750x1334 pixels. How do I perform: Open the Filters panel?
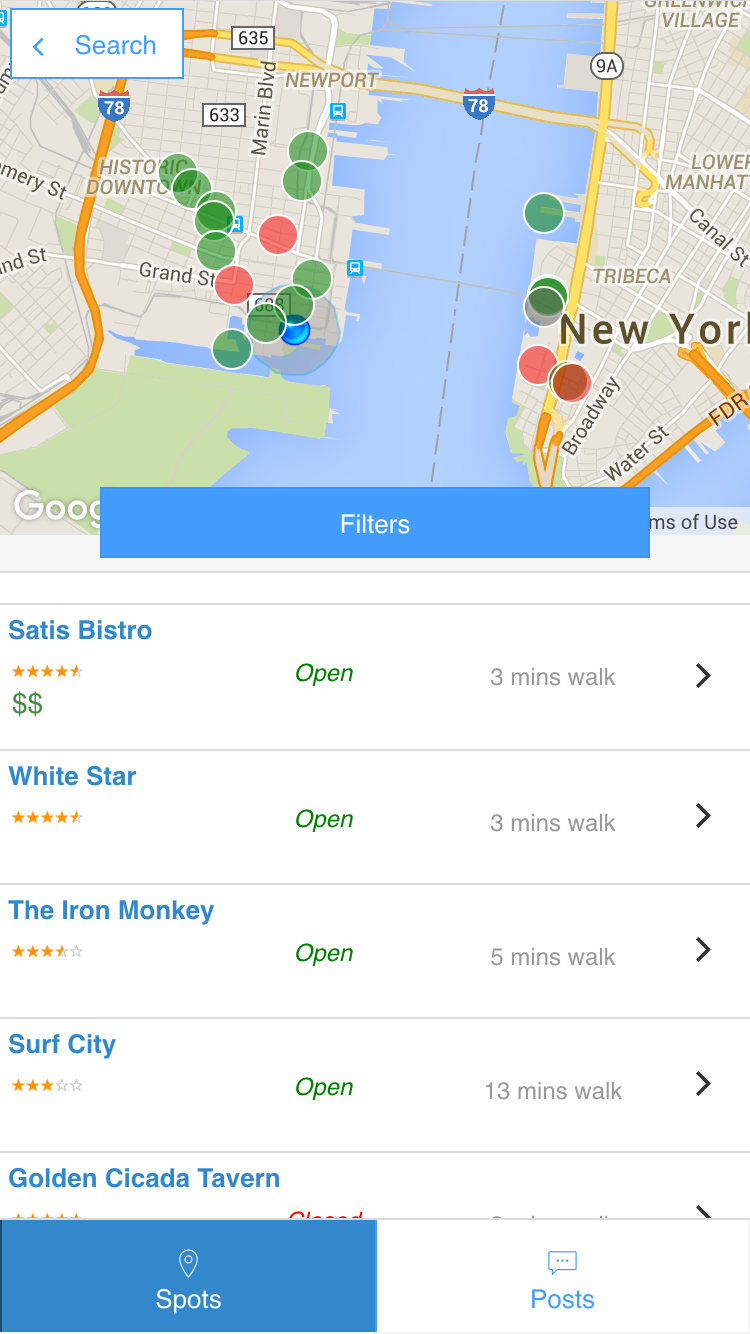pos(375,523)
